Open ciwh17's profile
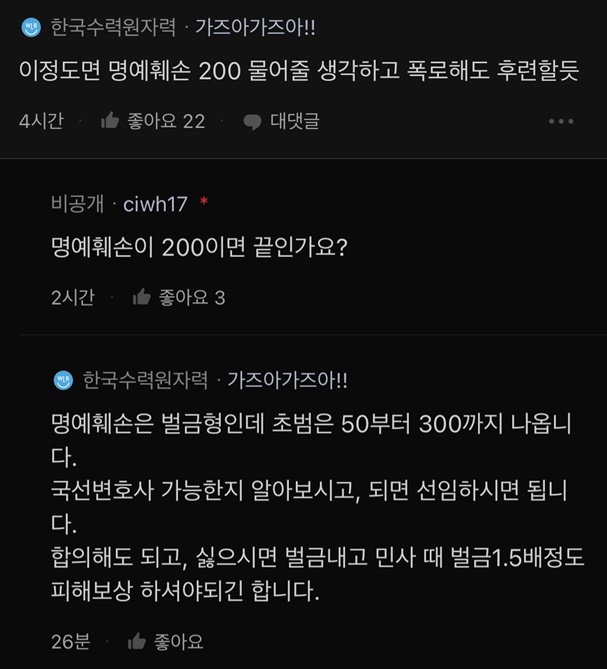The image size is (607, 669). (155, 203)
